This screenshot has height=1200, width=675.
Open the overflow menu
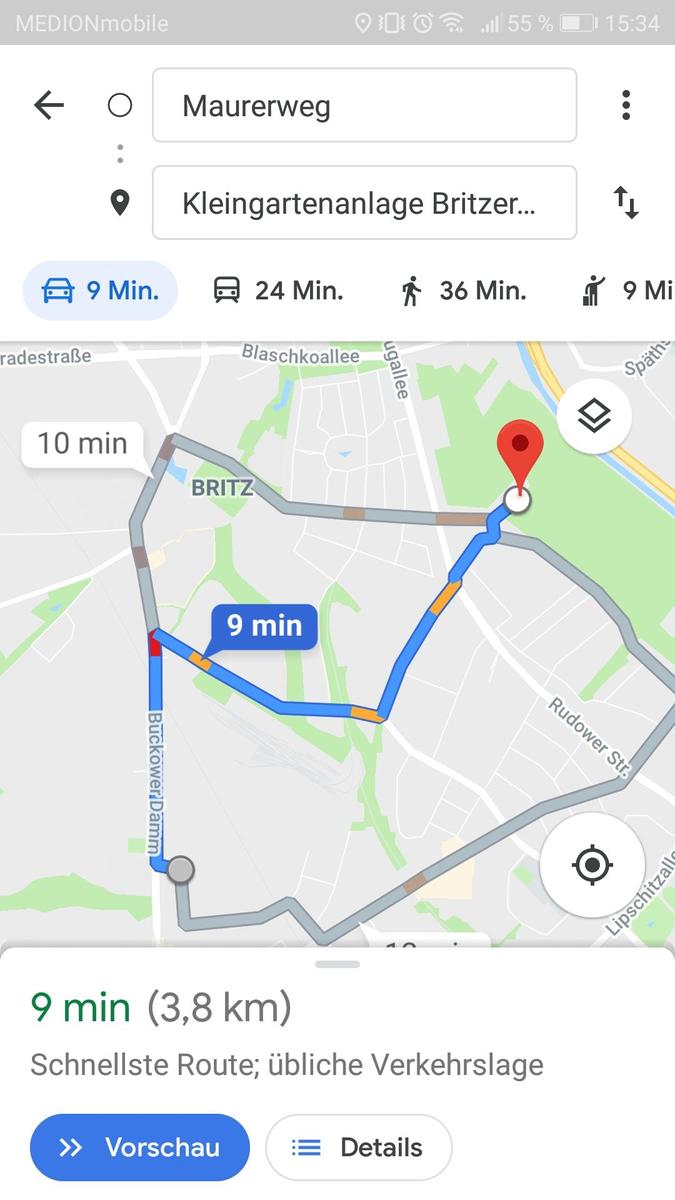[625, 105]
